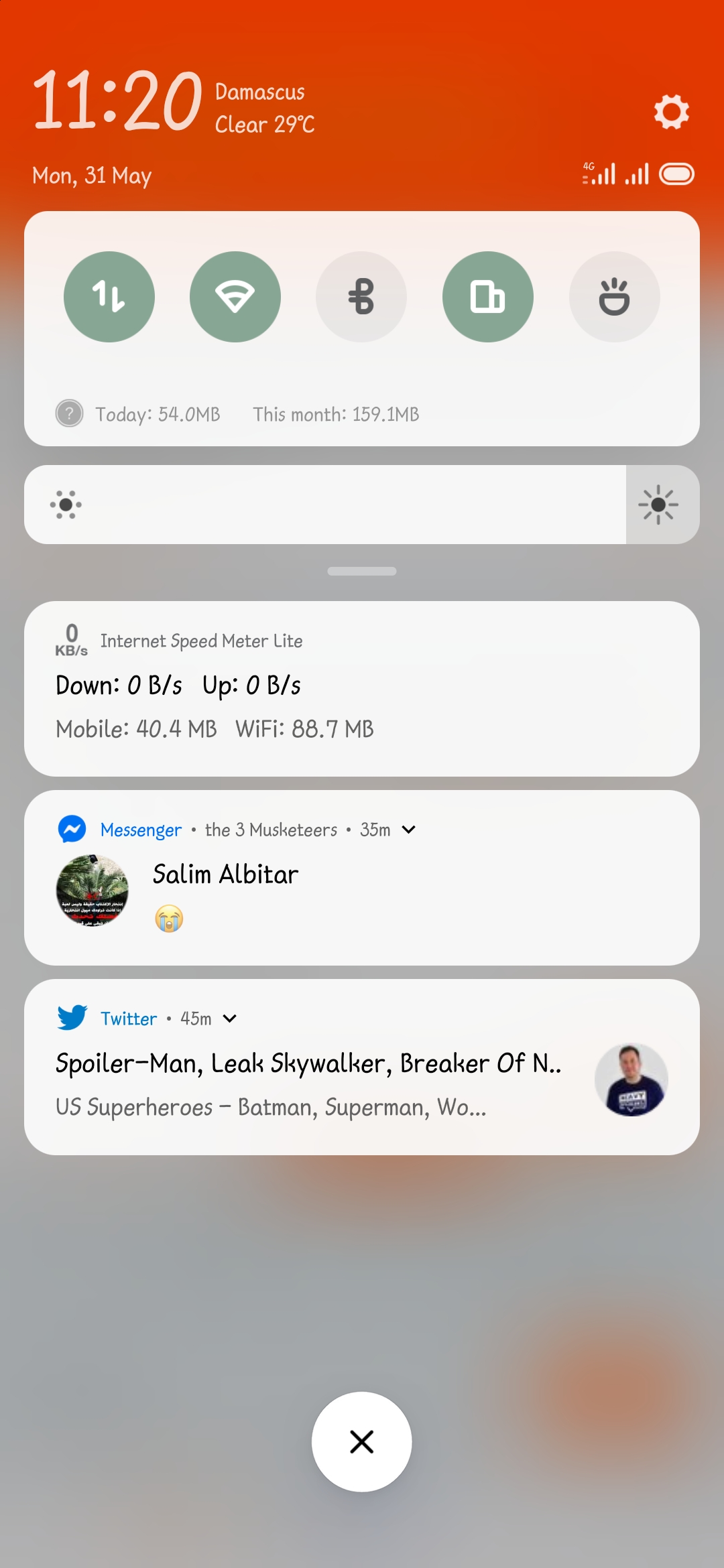The height and width of the screenshot is (1568, 724).
Task: Open settings via the gear icon
Action: tap(672, 111)
